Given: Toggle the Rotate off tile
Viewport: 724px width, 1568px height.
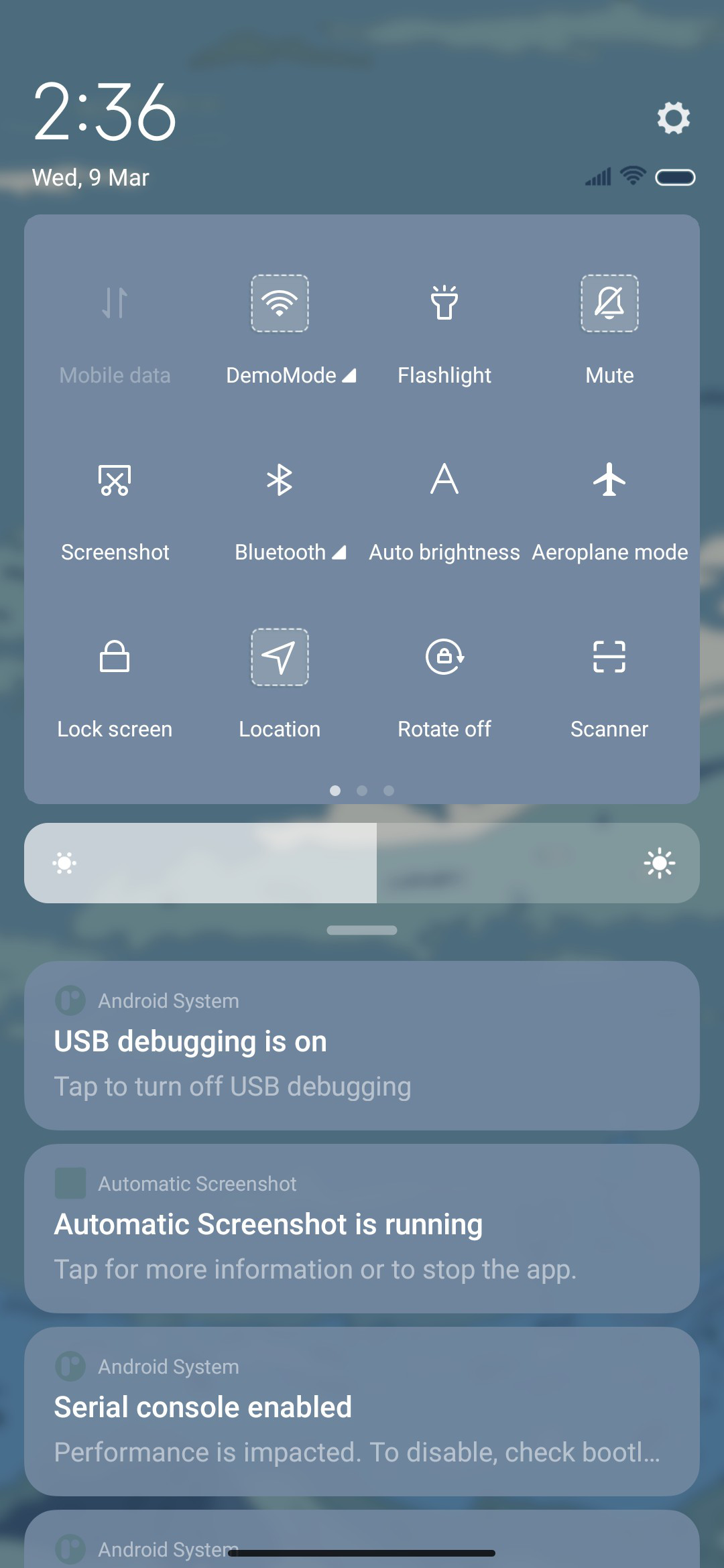Looking at the screenshot, I should tap(444, 657).
